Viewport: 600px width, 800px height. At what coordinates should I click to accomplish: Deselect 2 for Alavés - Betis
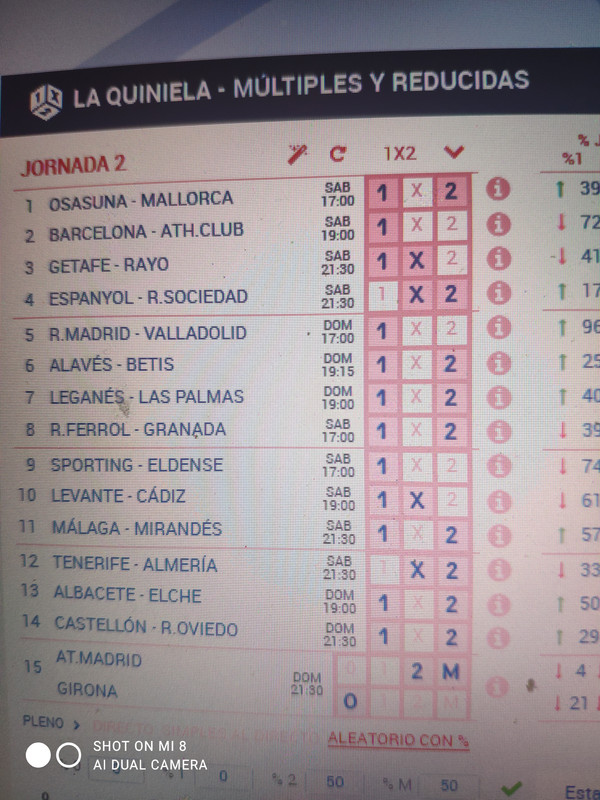[x=452, y=364]
